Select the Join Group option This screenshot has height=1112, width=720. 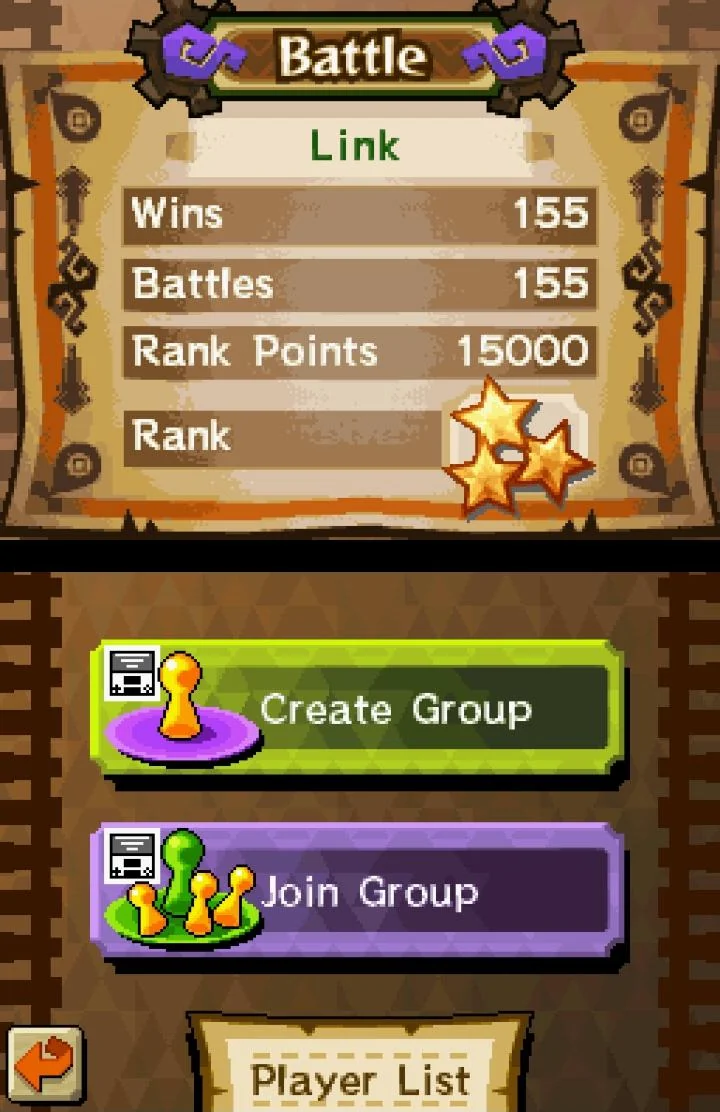tap(360, 892)
